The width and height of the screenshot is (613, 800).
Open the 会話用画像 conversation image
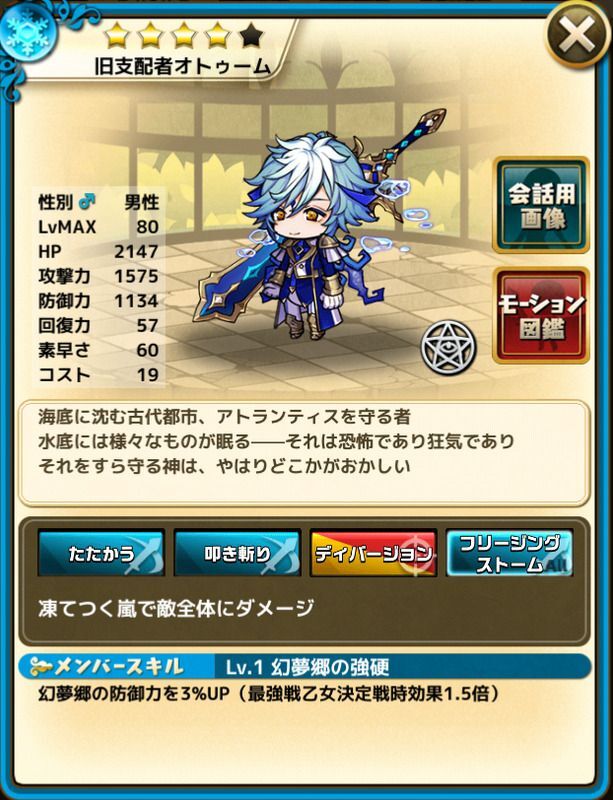click(x=542, y=205)
